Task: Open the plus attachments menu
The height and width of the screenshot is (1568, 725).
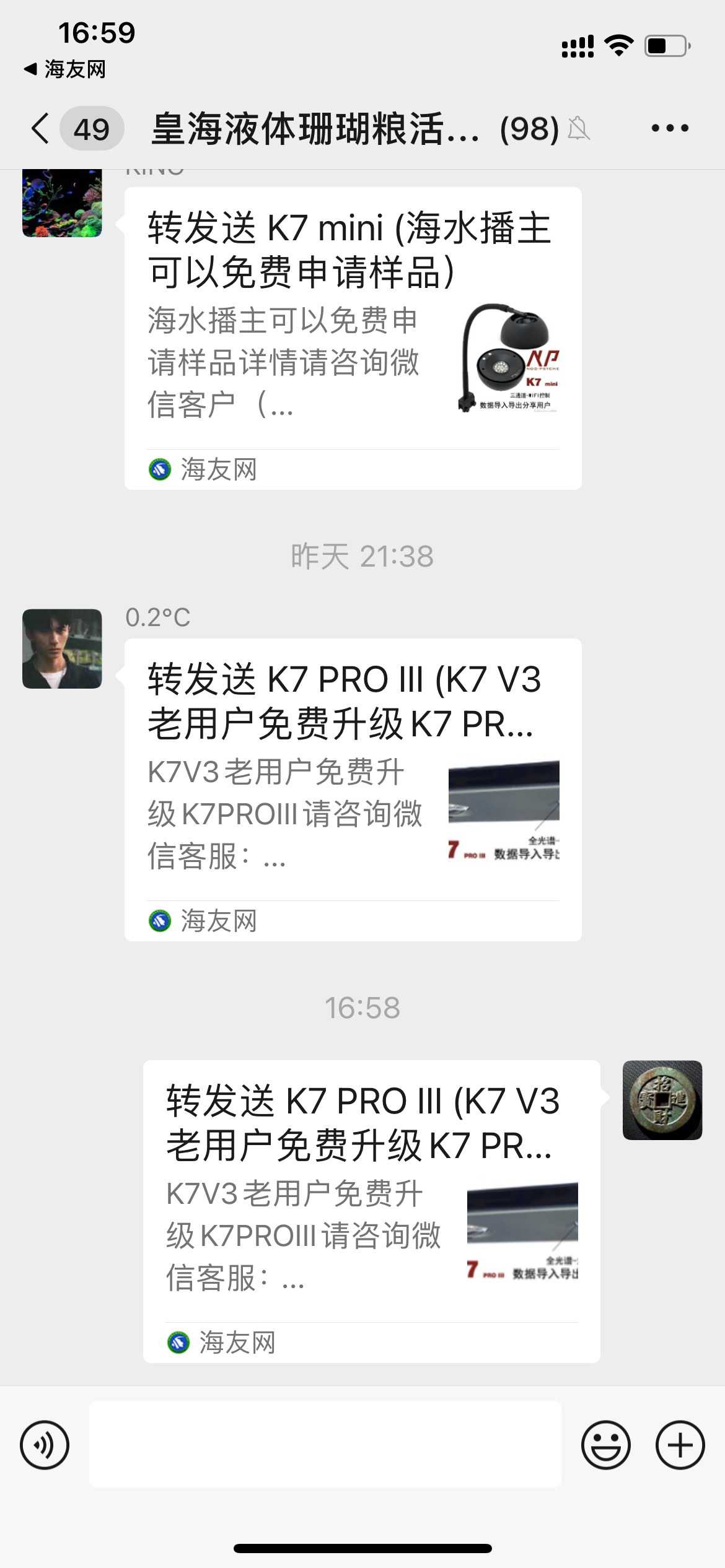Action: (x=680, y=1445)
